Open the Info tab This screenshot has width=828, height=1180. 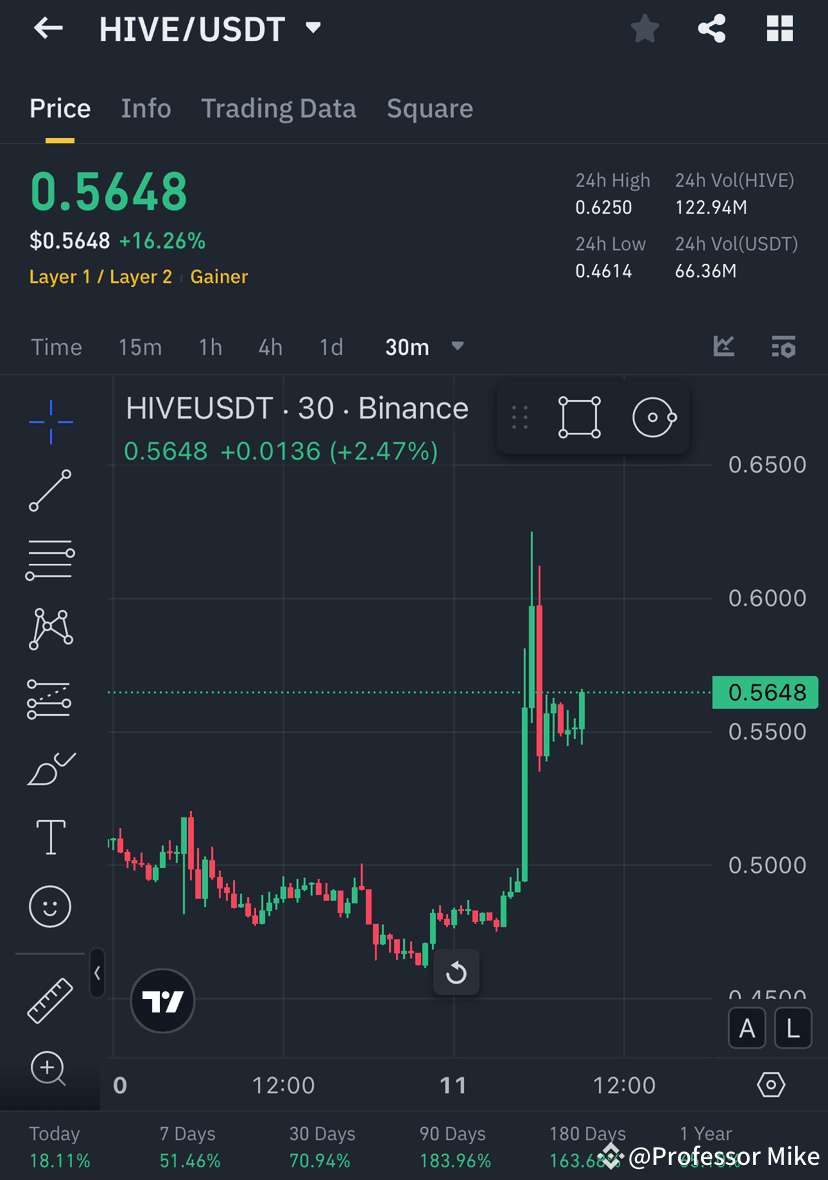click(146, 108)
